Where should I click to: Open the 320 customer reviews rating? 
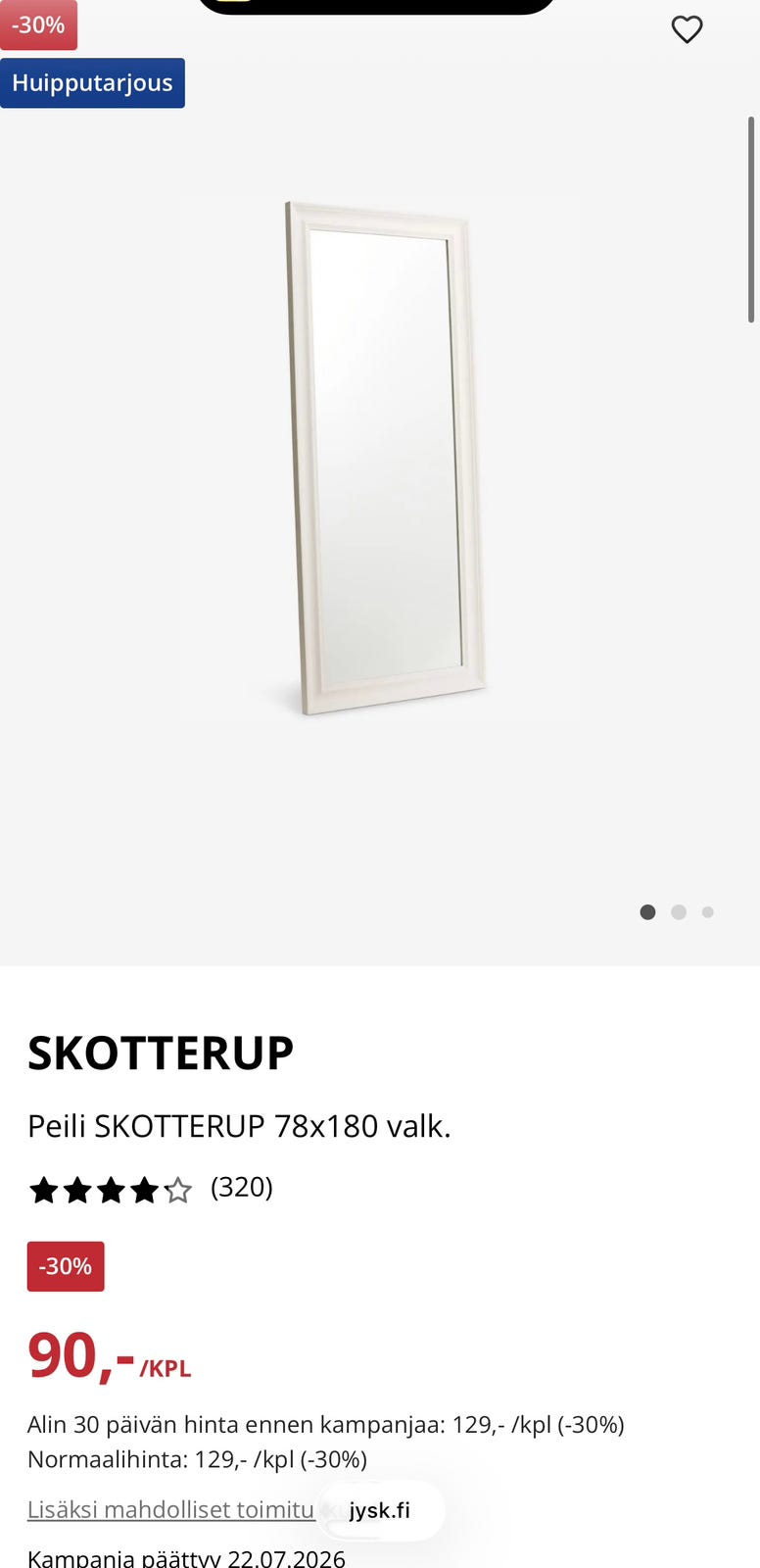151,1189
